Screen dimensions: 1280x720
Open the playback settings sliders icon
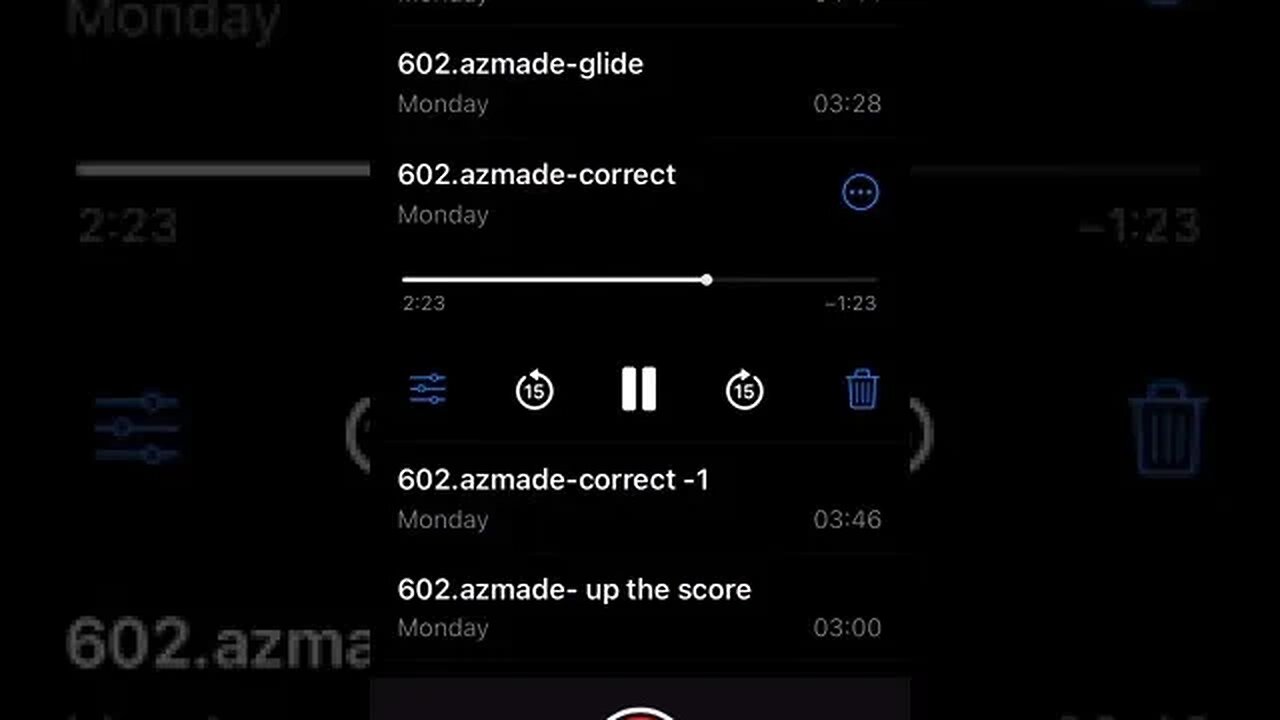(x=428, y=389)
